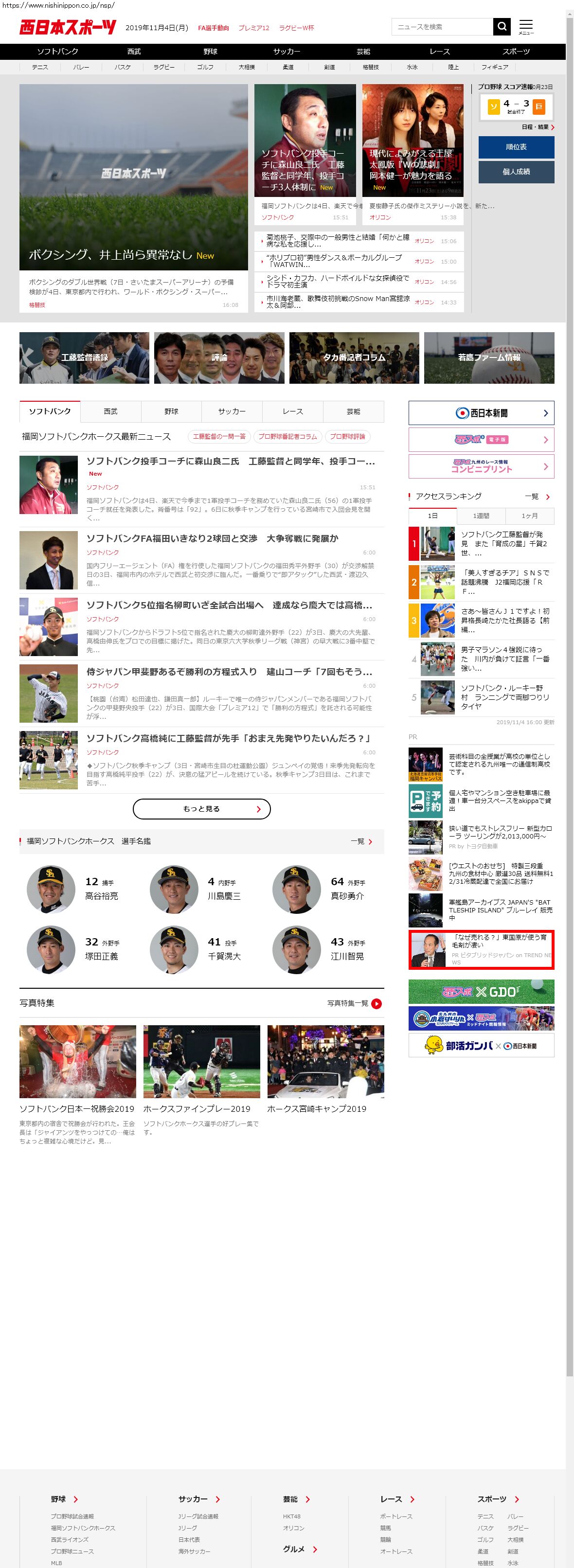View the 順位表 standings button
This screenshot has width=574, height=1568.
tap(516, 147)
